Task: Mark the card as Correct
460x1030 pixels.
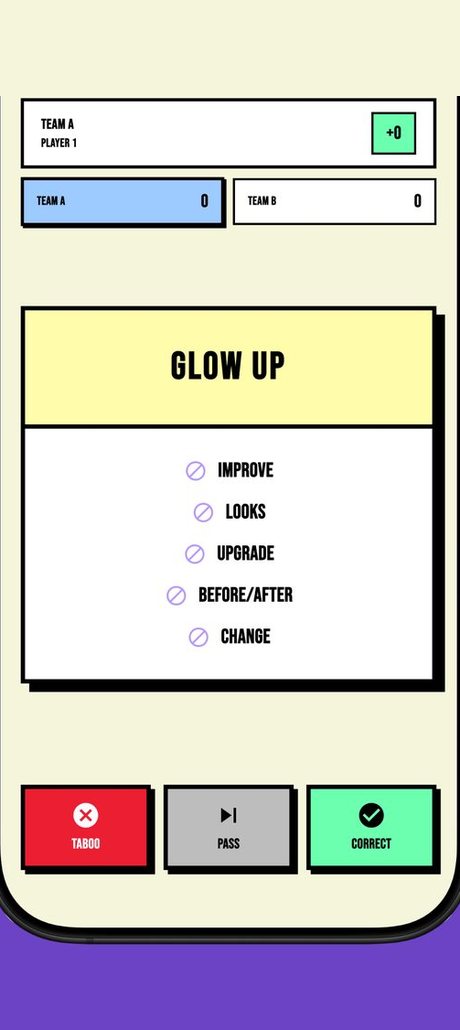Action: 371,827
